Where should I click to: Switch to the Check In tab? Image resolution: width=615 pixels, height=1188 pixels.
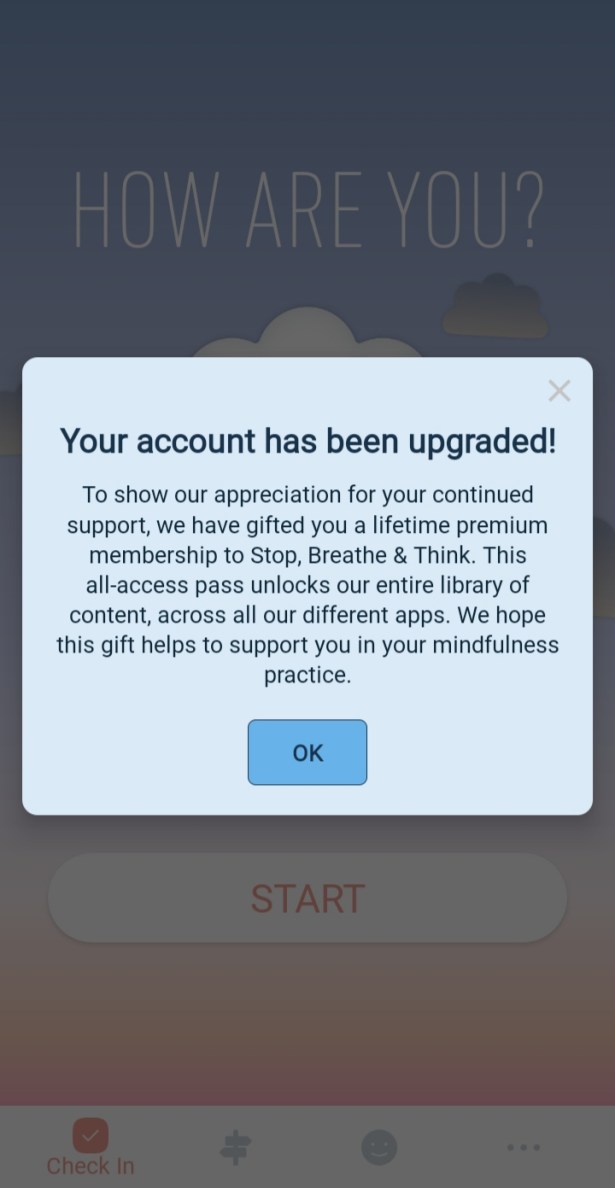tap(90, 1148)
